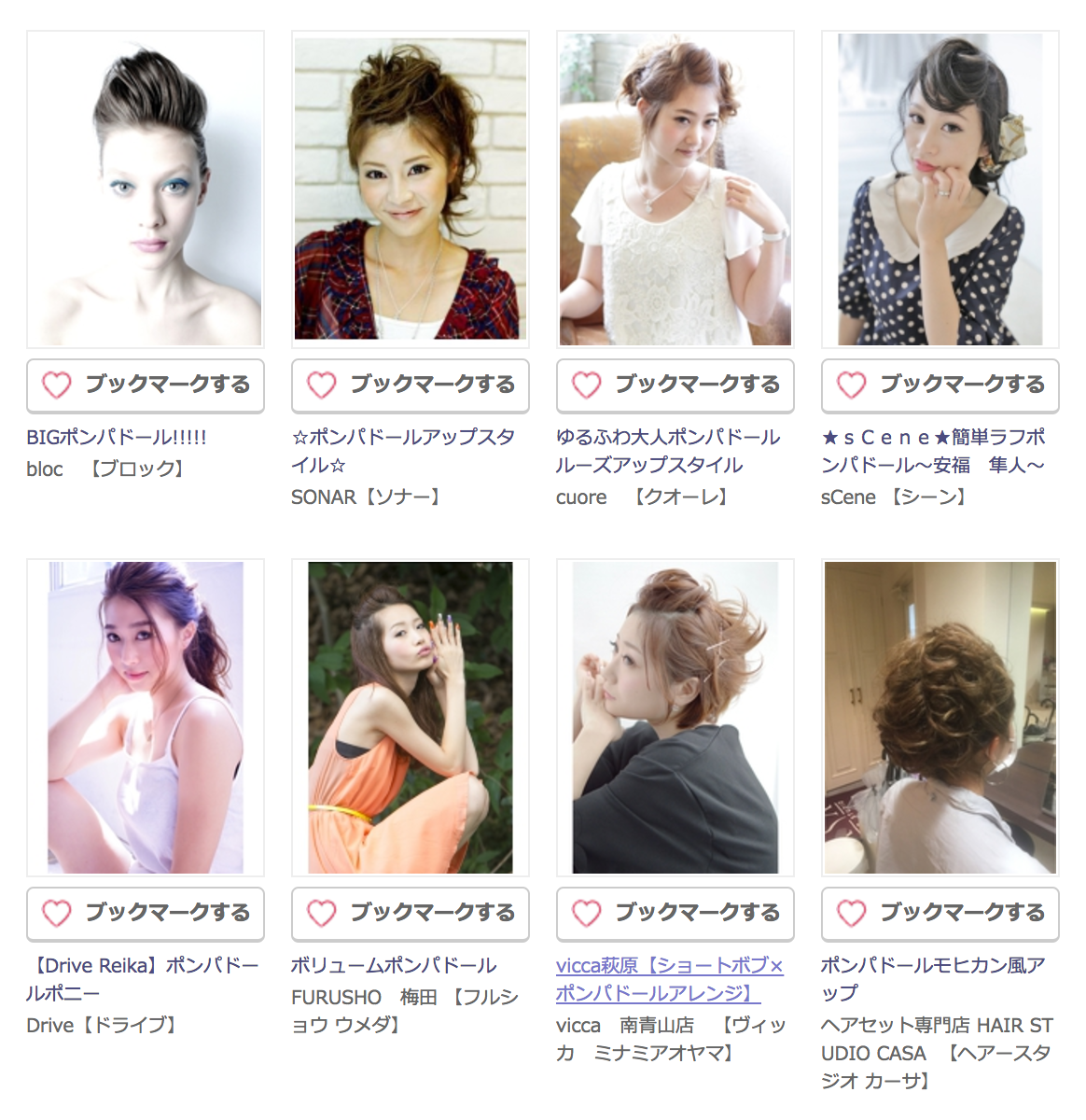View the cuore ルーズアップスタイル photo
Screen dimensions: 1086x1120
(675, 189)
